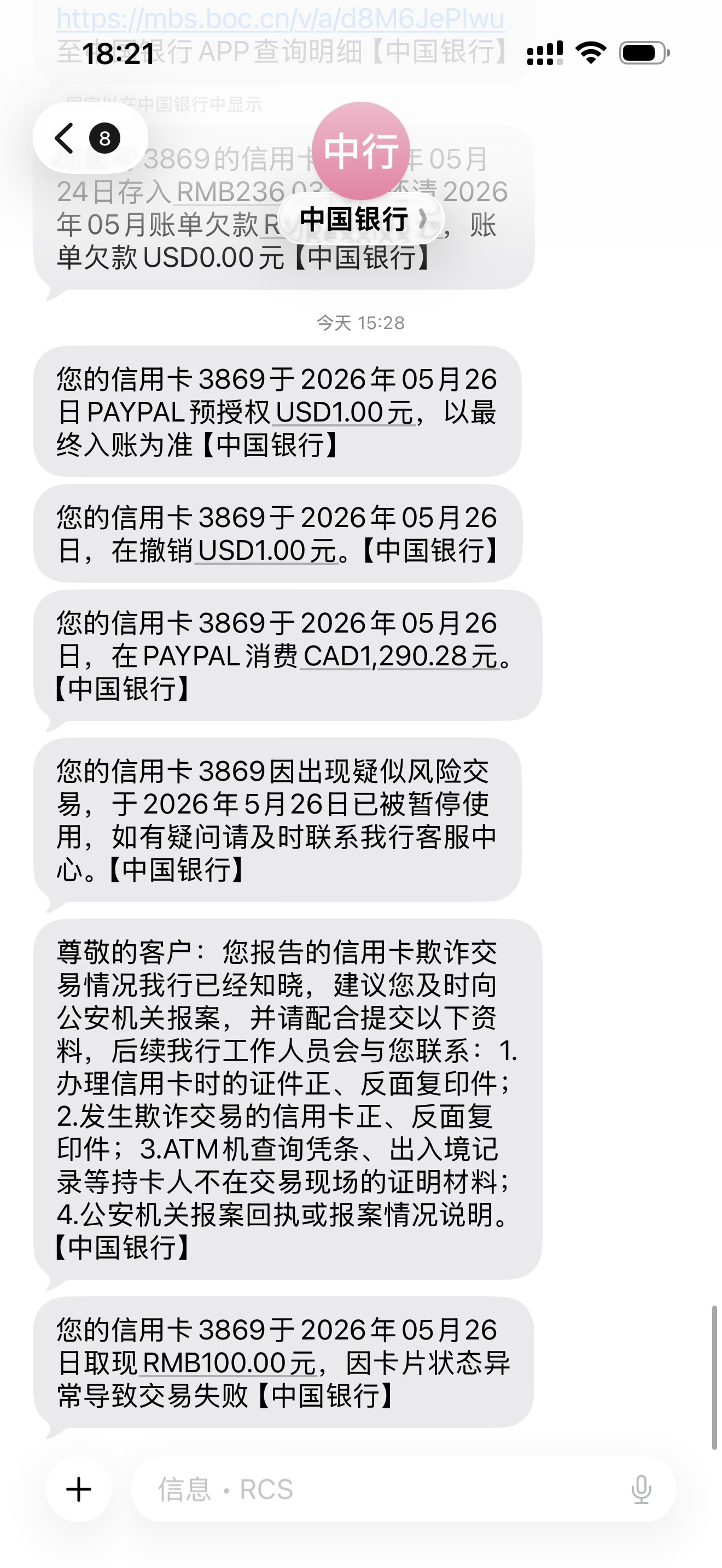Go back to the message list
Screen dimensions: 722x1568
click(90, 138)
